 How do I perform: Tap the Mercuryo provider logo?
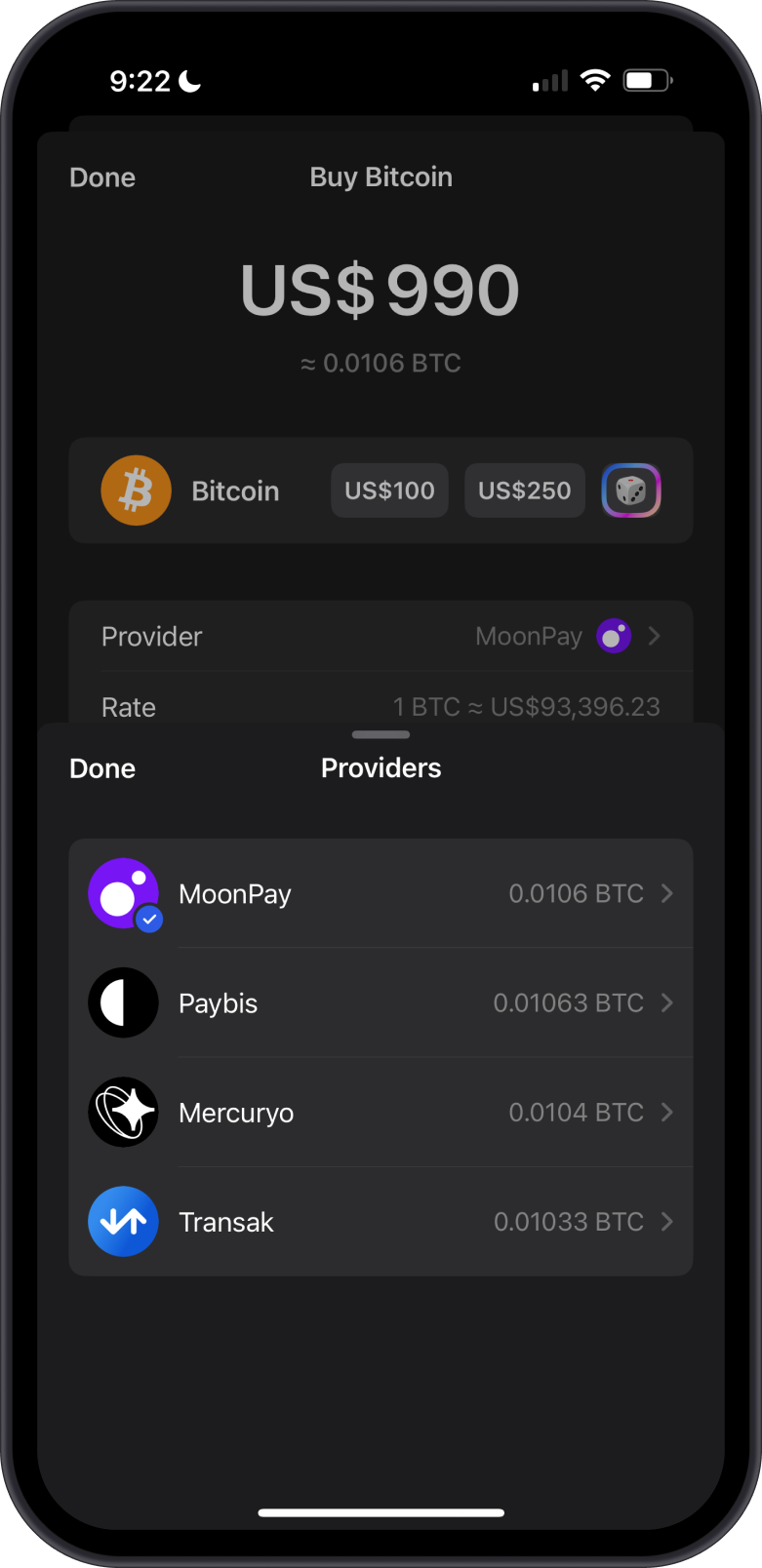(x=123, y=1112)
